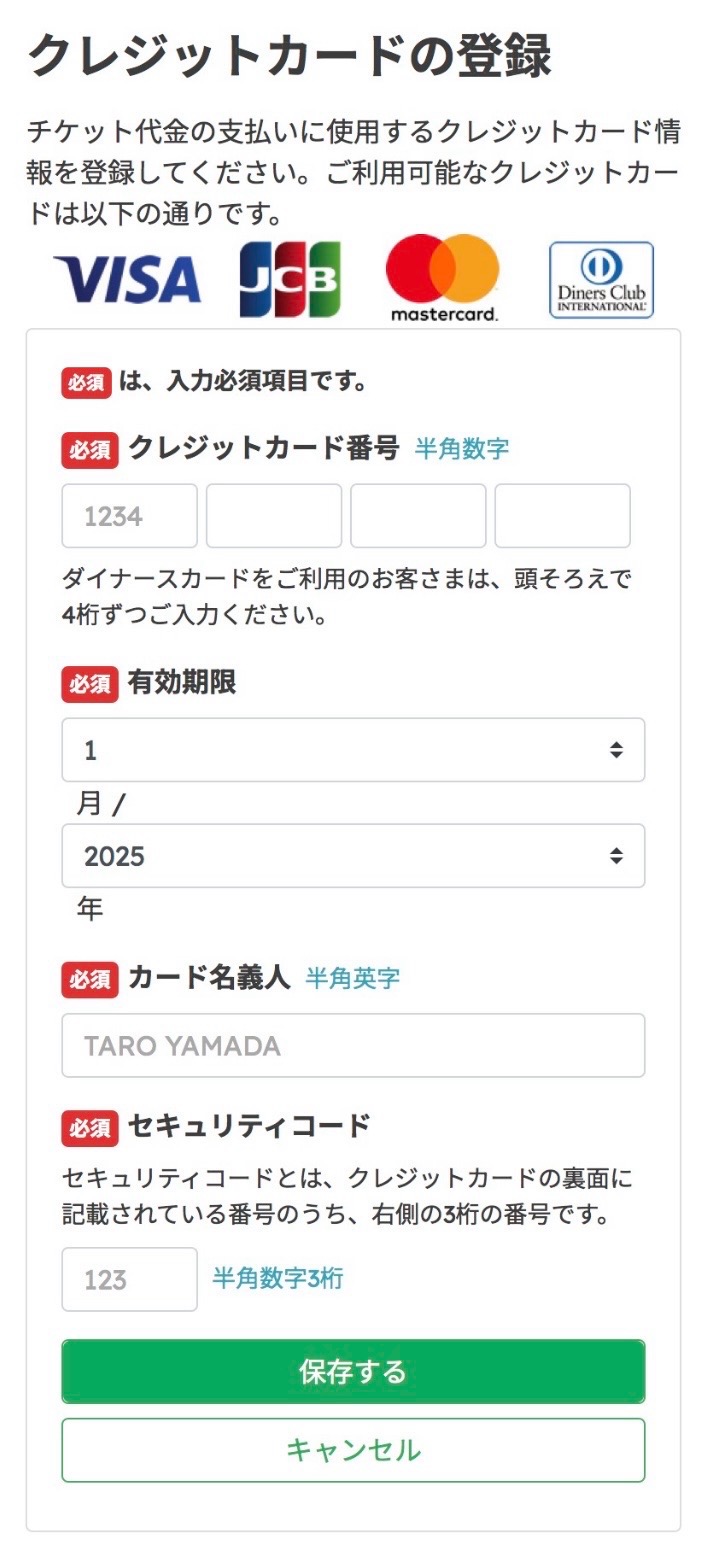705x1565 pixels.
Task: Tap the first card number field showing 1234
Action: point(130,516)
